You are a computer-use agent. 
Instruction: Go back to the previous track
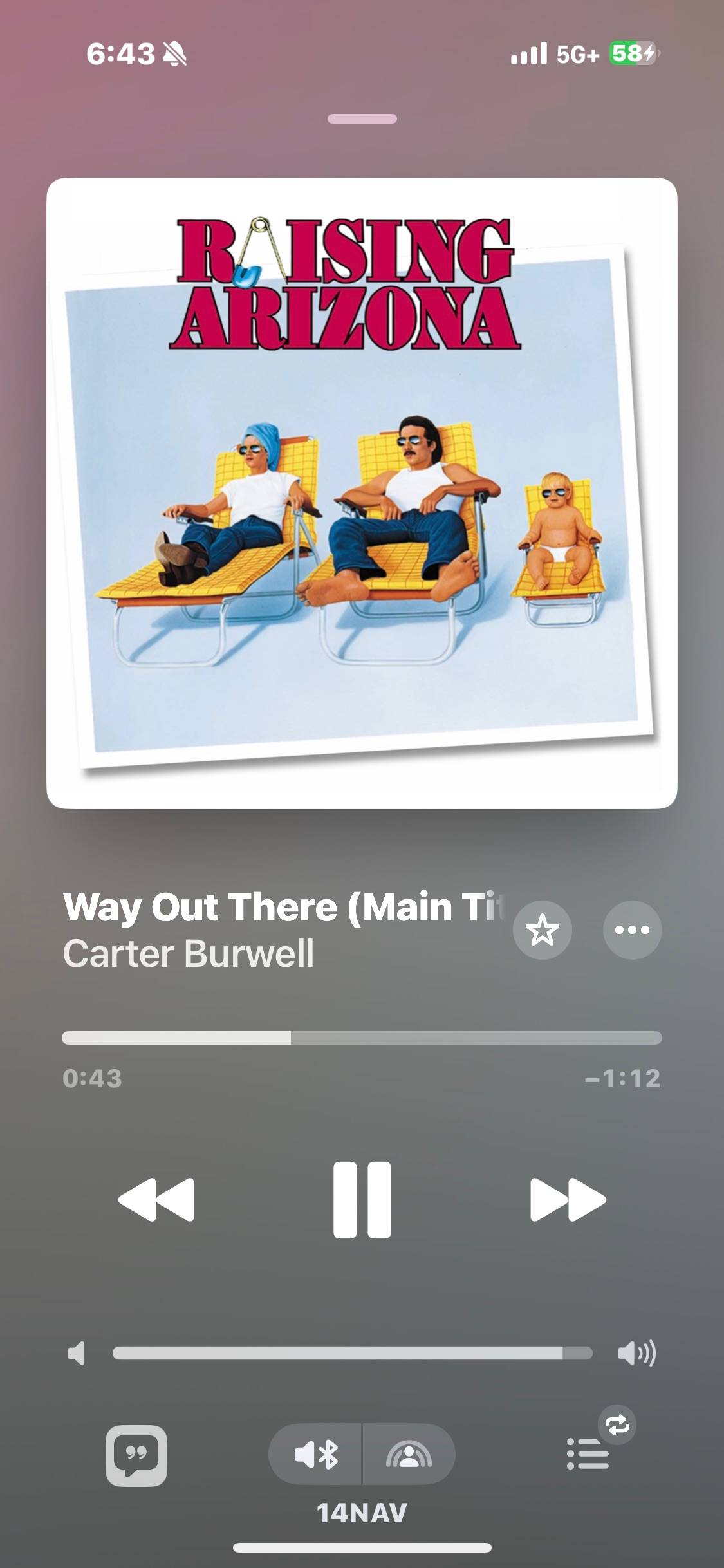tap(156, 1200)
